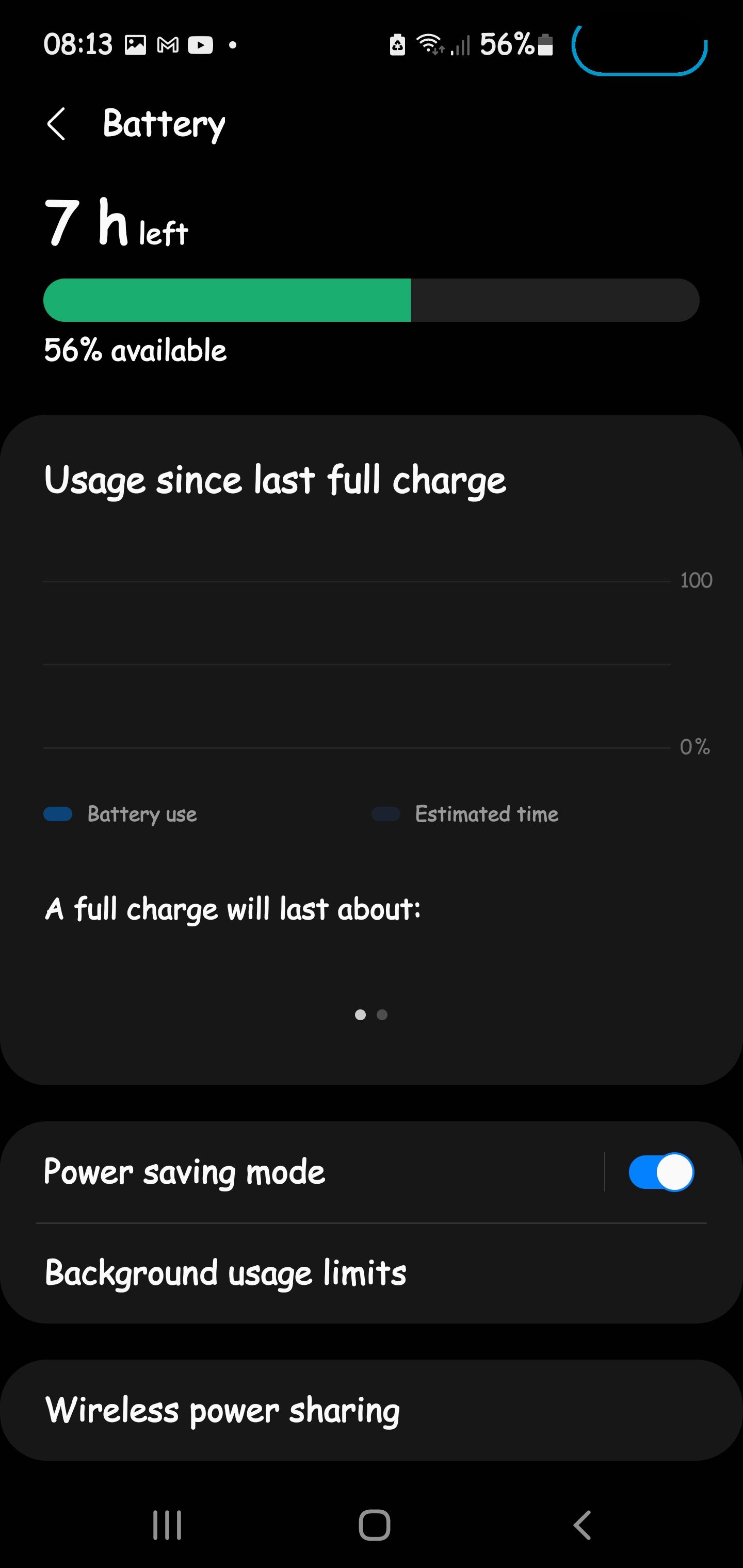Image resolution: width=743 pixels, height=1568 pixels.
Task: Open Background usage limits
Action: coord(225,1270)
